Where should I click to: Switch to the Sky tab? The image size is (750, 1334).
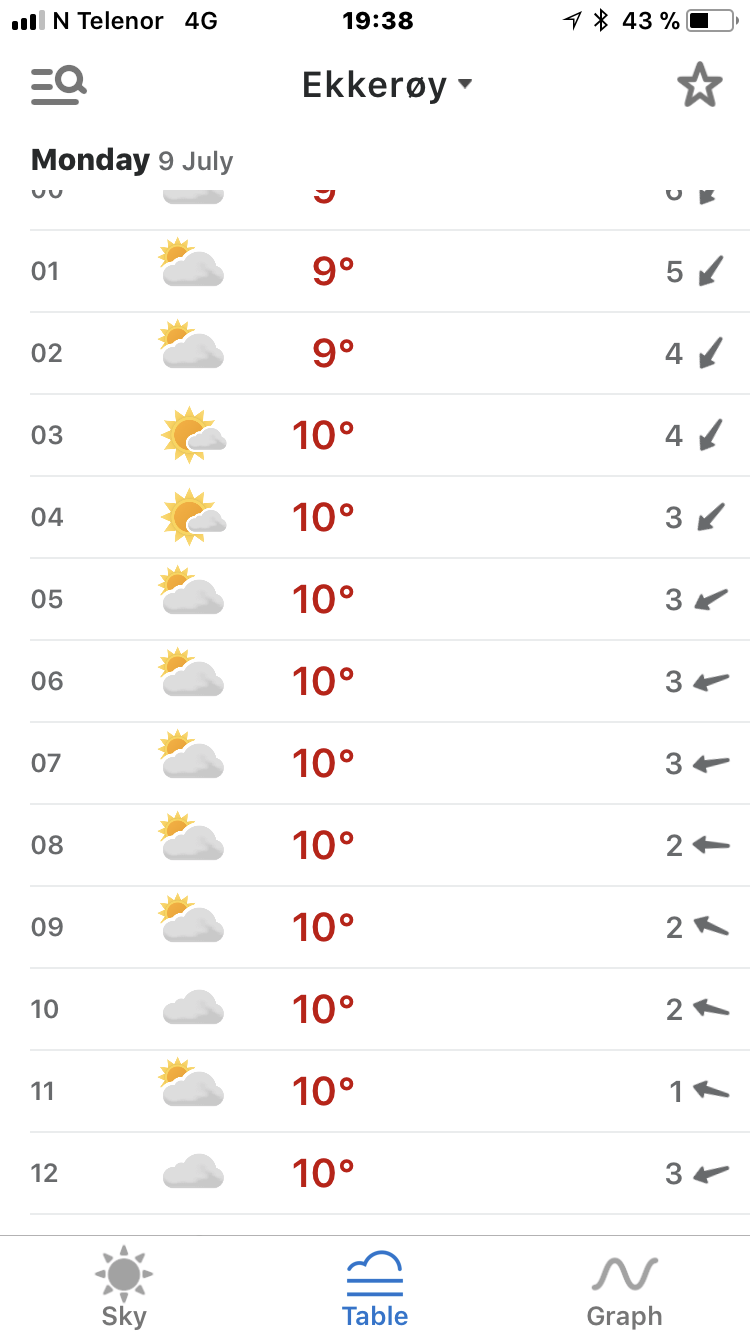pos(124,1287)
